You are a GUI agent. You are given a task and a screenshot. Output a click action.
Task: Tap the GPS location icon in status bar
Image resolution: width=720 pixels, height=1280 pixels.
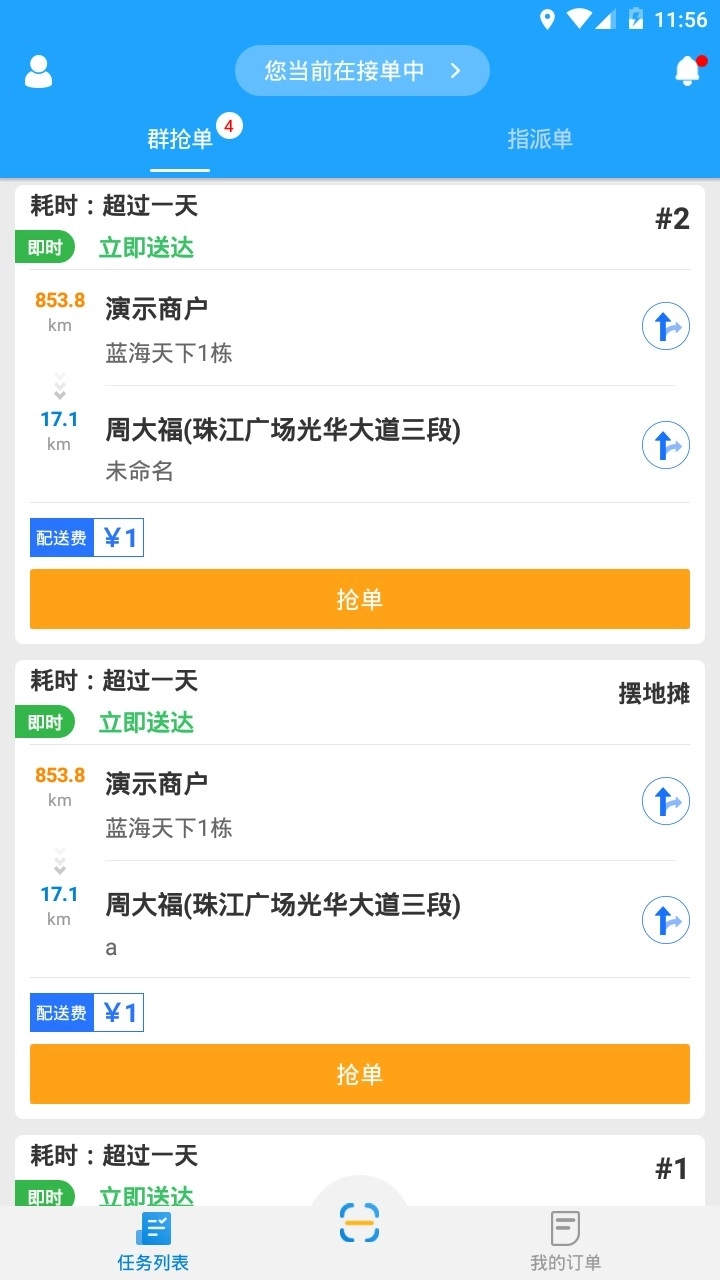[x=546, y=19]
